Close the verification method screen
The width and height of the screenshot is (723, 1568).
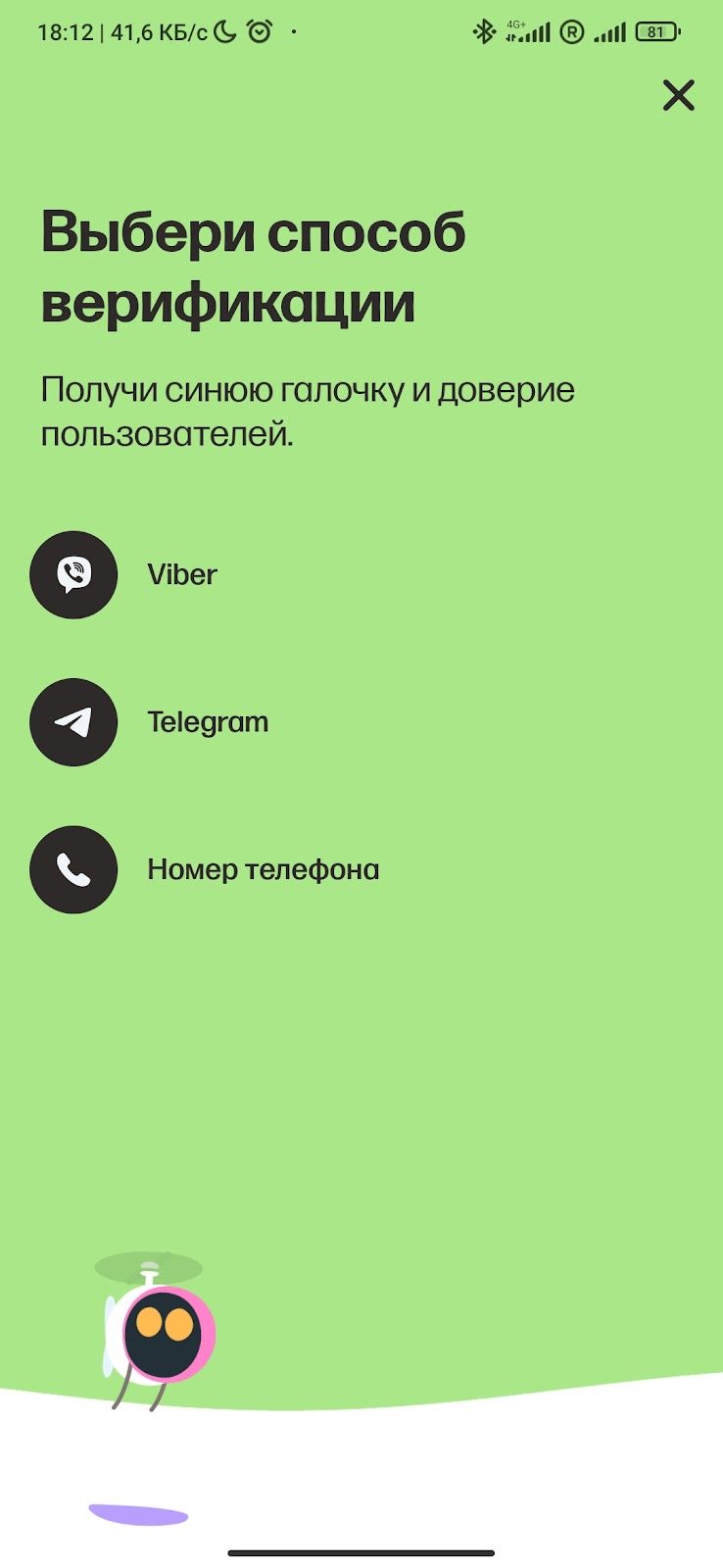tap(678, 96)
